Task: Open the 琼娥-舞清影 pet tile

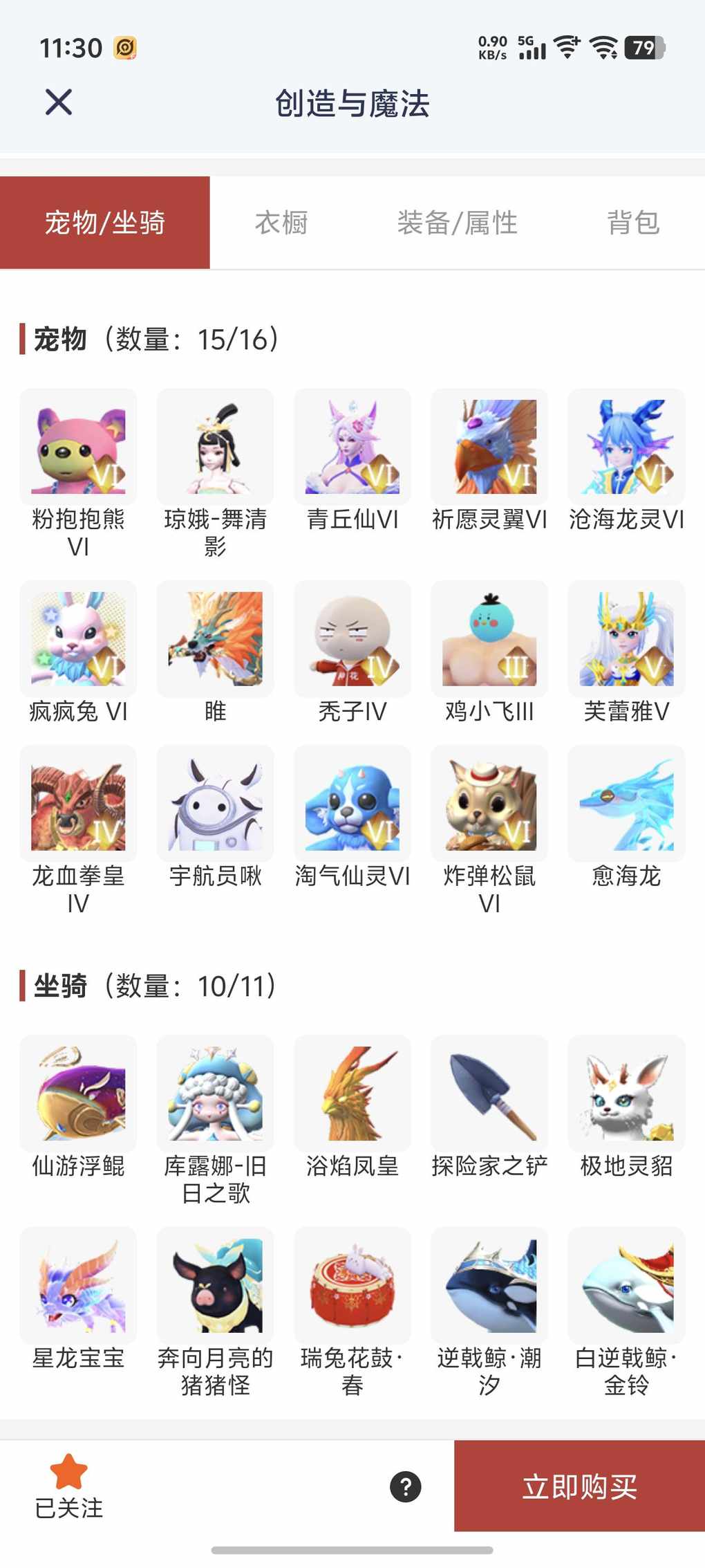Action: pyautogui.click(x=215, y=447)
